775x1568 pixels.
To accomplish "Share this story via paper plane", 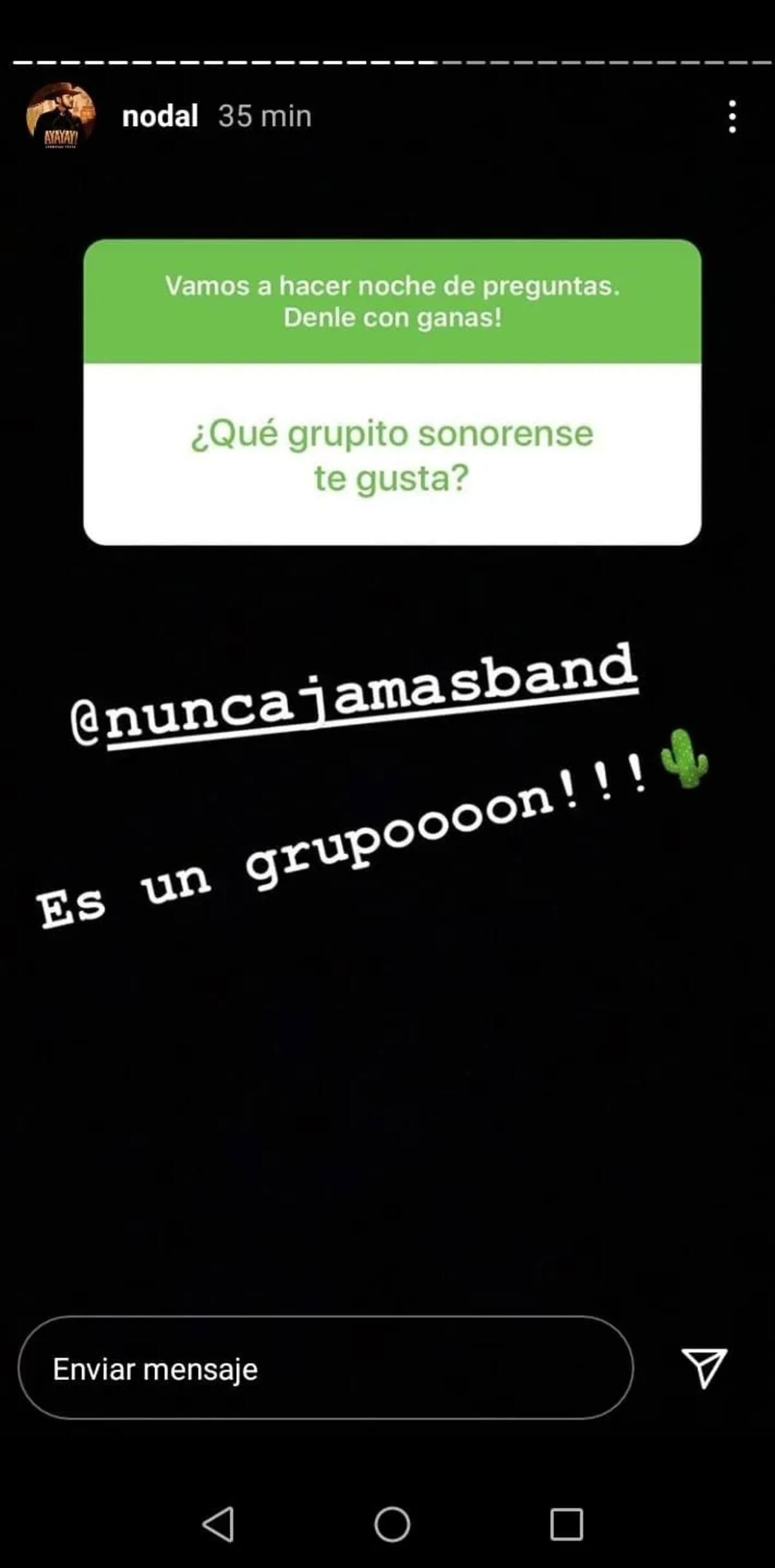I will point(704,1367).
